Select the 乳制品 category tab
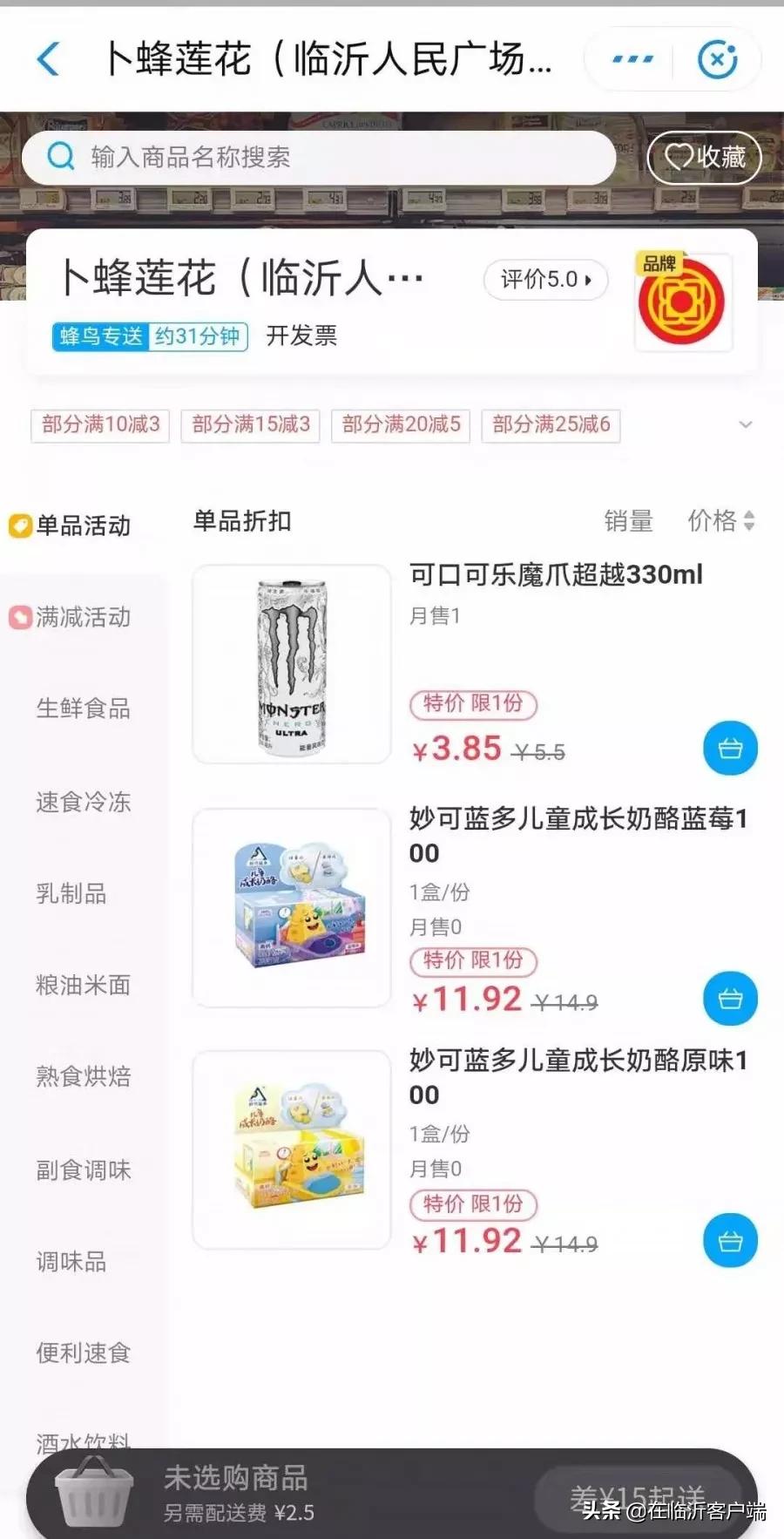Image resolution: width=784 pixels, height=1539 pixels. [83, 894]
